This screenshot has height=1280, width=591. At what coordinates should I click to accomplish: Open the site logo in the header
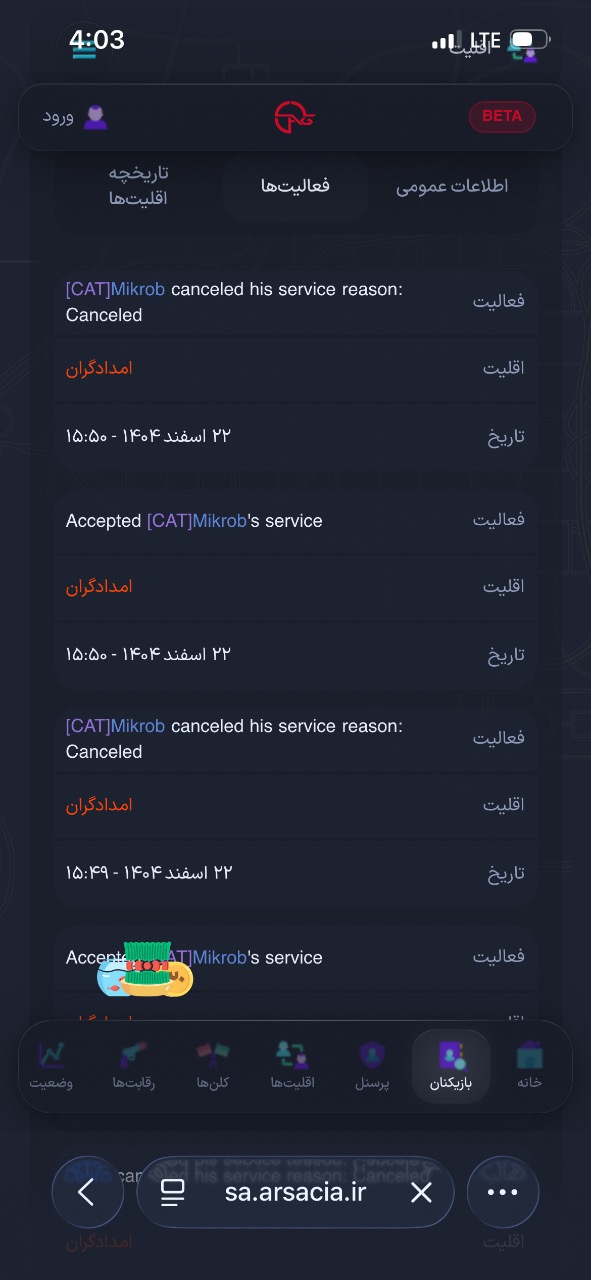tap(295, 117)
